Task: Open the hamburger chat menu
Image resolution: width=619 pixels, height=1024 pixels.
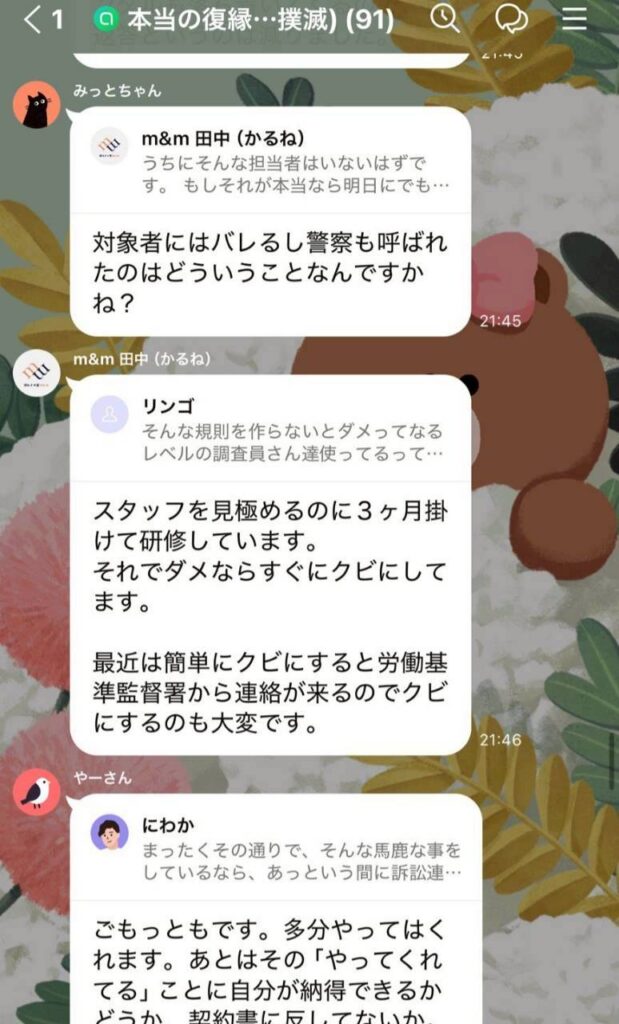Action: (x=574, y=19)
